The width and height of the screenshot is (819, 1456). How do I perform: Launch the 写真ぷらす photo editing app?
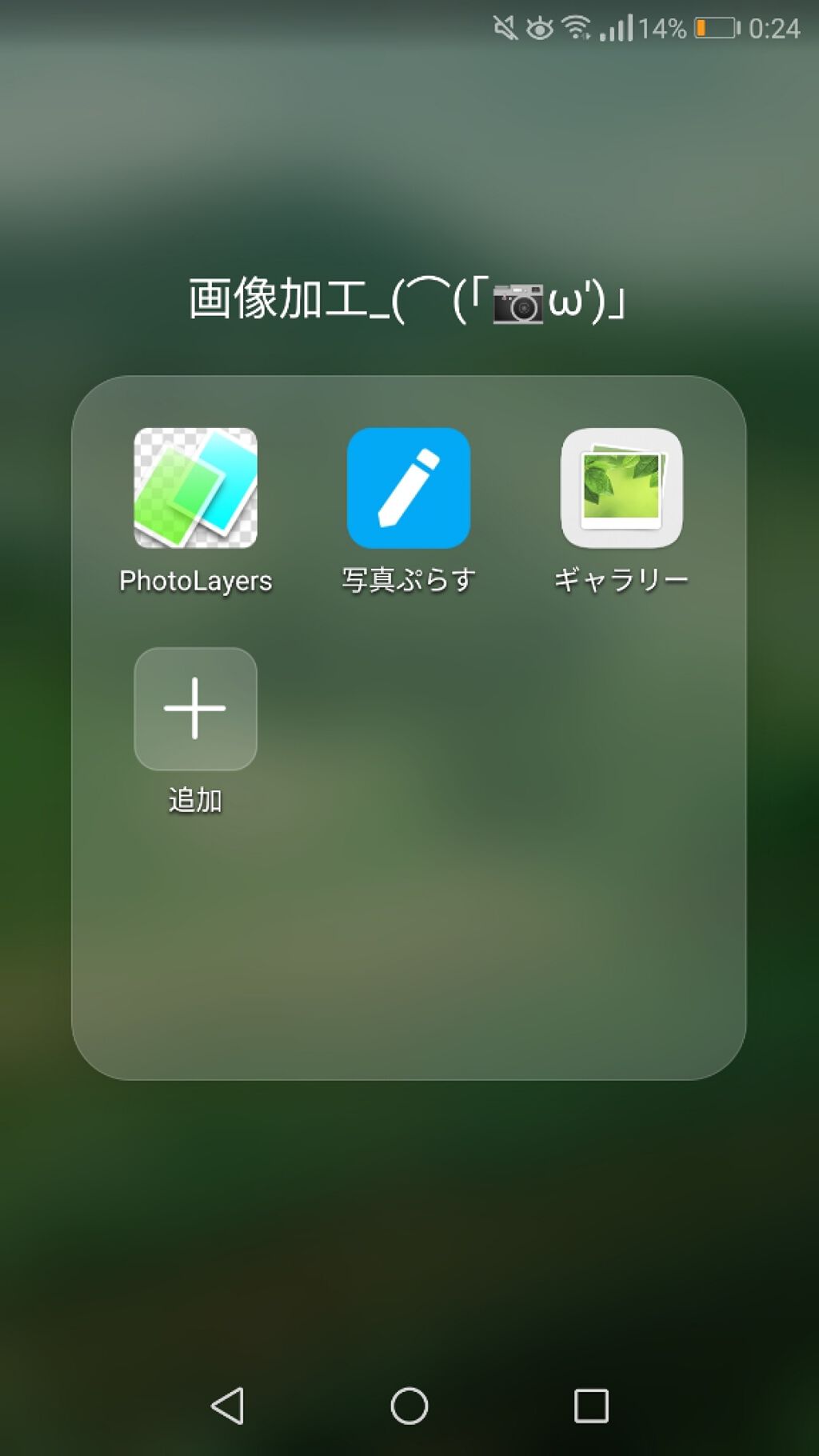tap(409, 489)
